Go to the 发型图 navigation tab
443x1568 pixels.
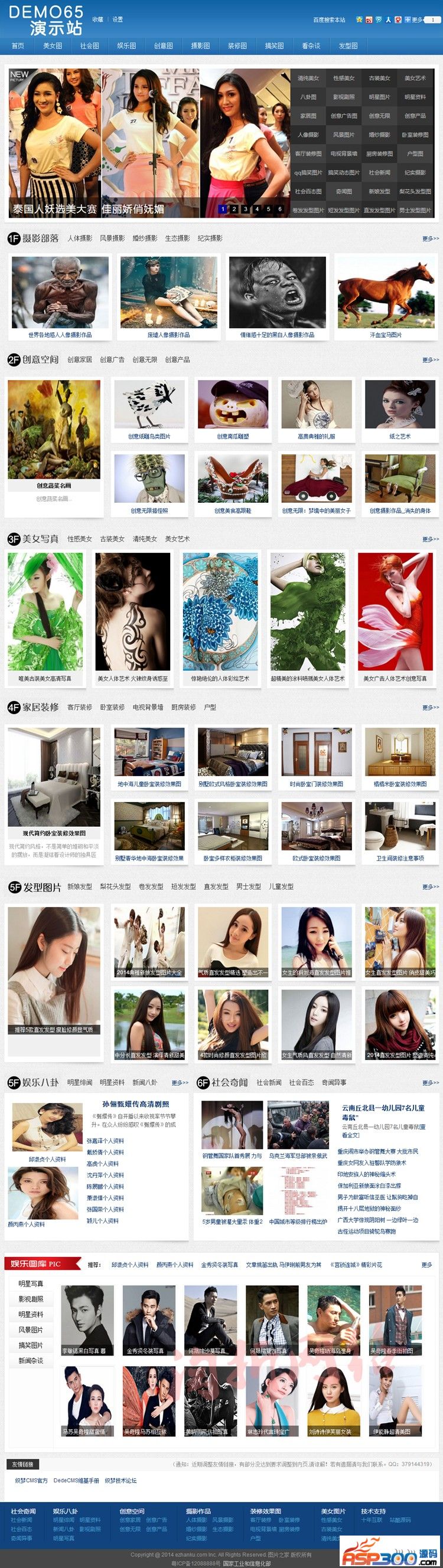tap(348, 45)
